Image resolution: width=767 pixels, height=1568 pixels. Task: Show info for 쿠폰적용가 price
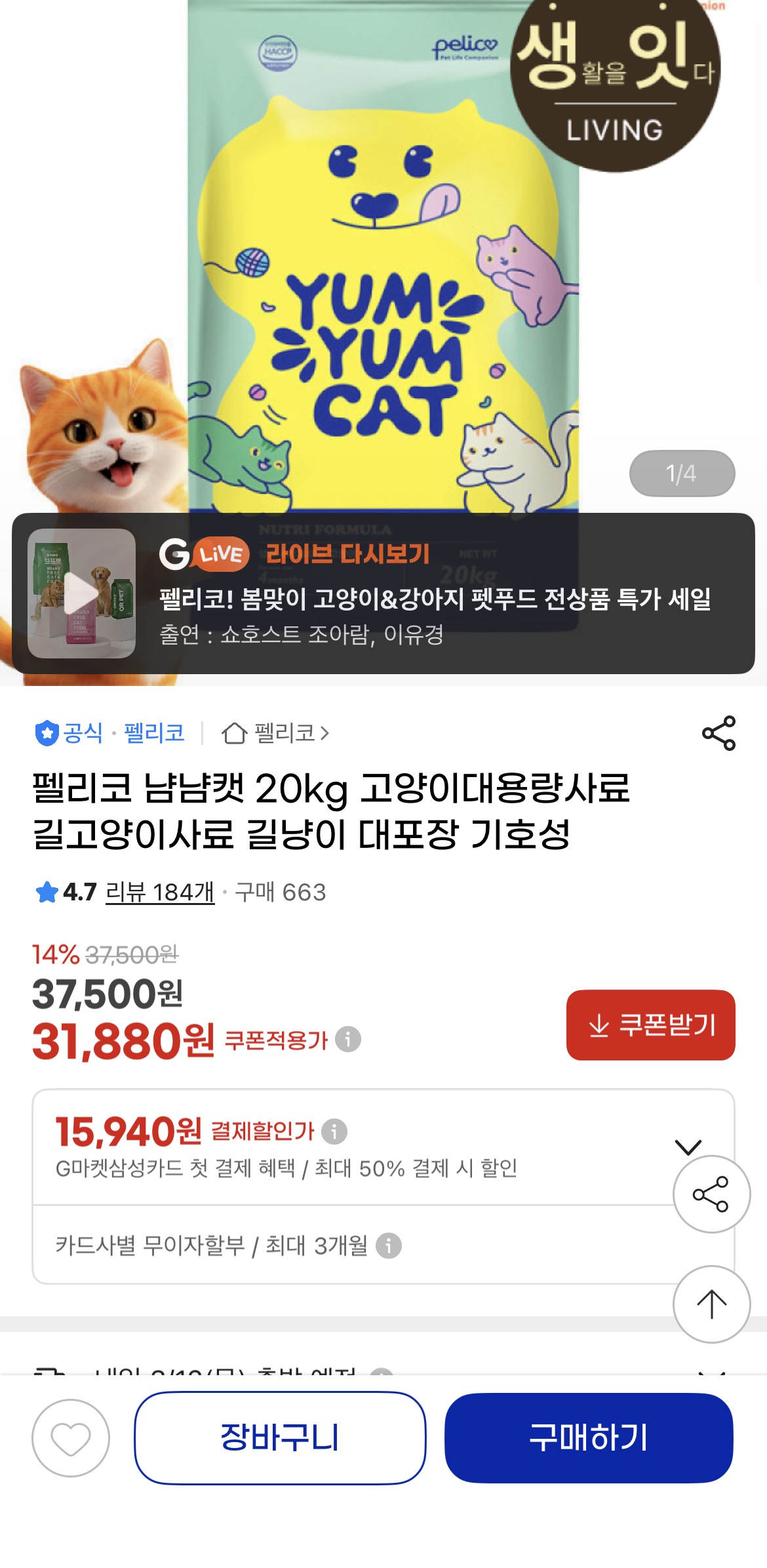[348, 1039]
